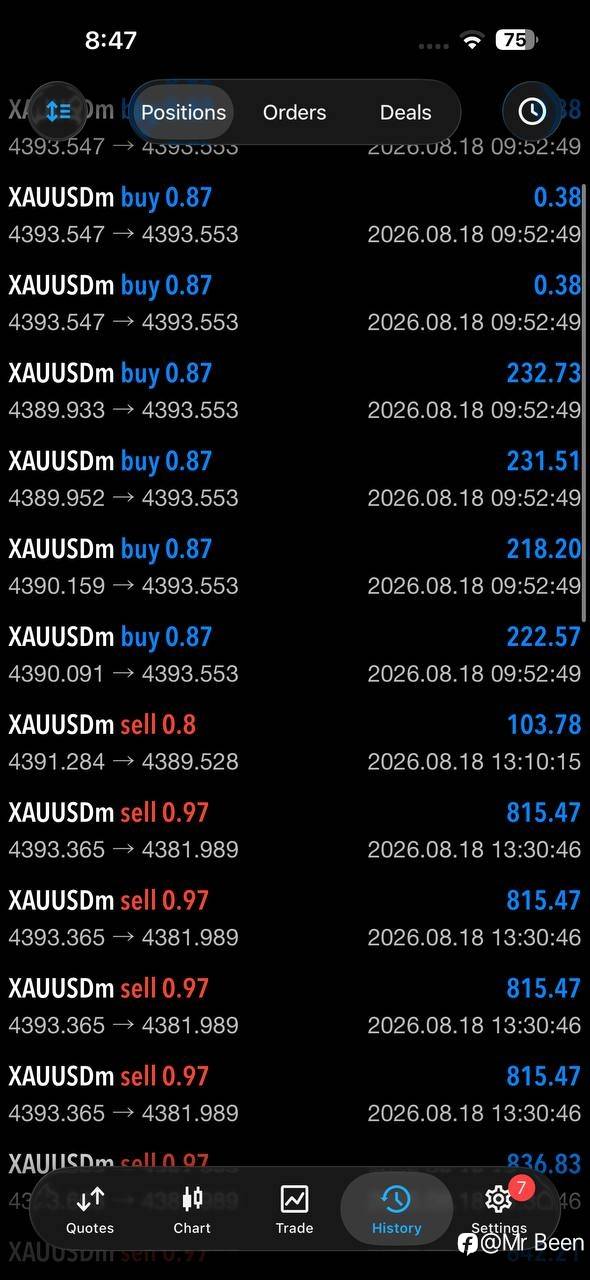Expand the buy position with profit 232.73

(294, 390)
